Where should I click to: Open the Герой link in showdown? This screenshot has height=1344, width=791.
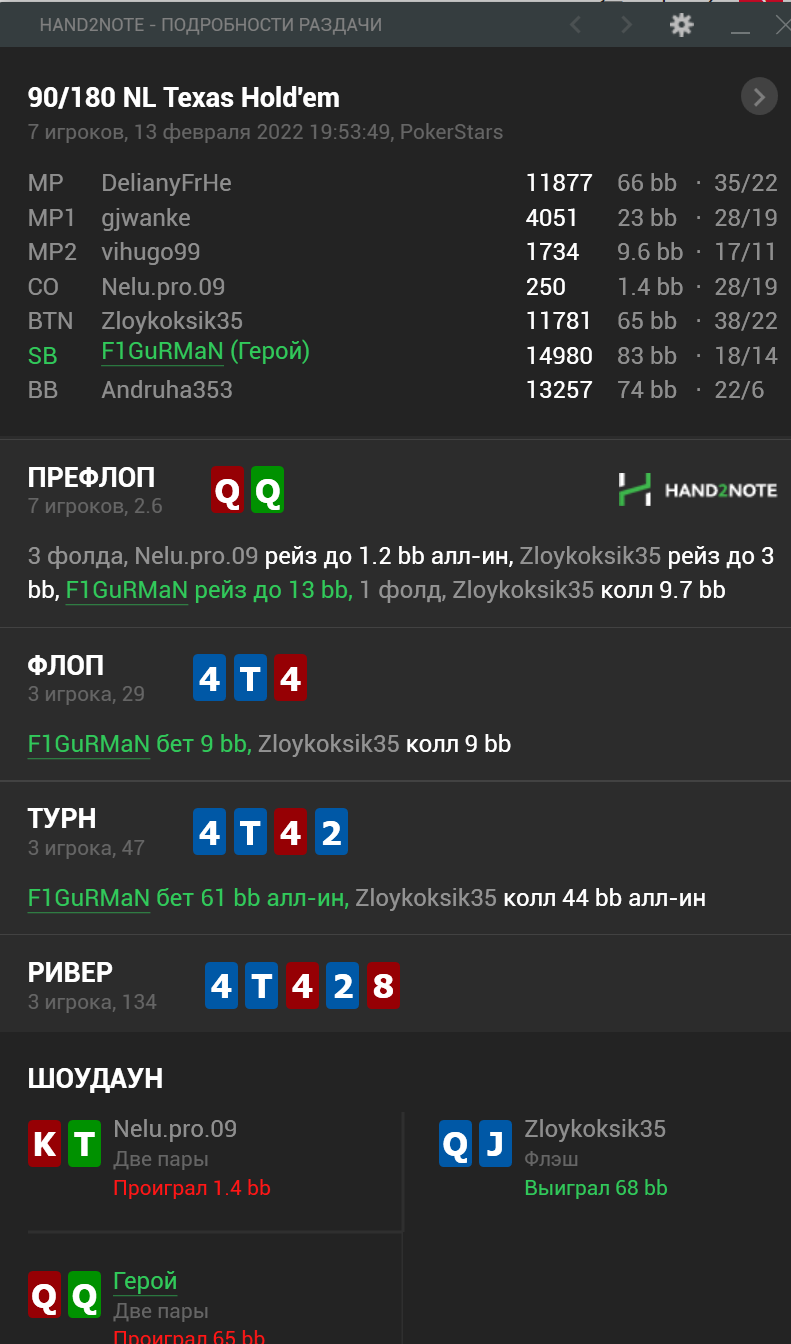click(x=145, y=1281)
